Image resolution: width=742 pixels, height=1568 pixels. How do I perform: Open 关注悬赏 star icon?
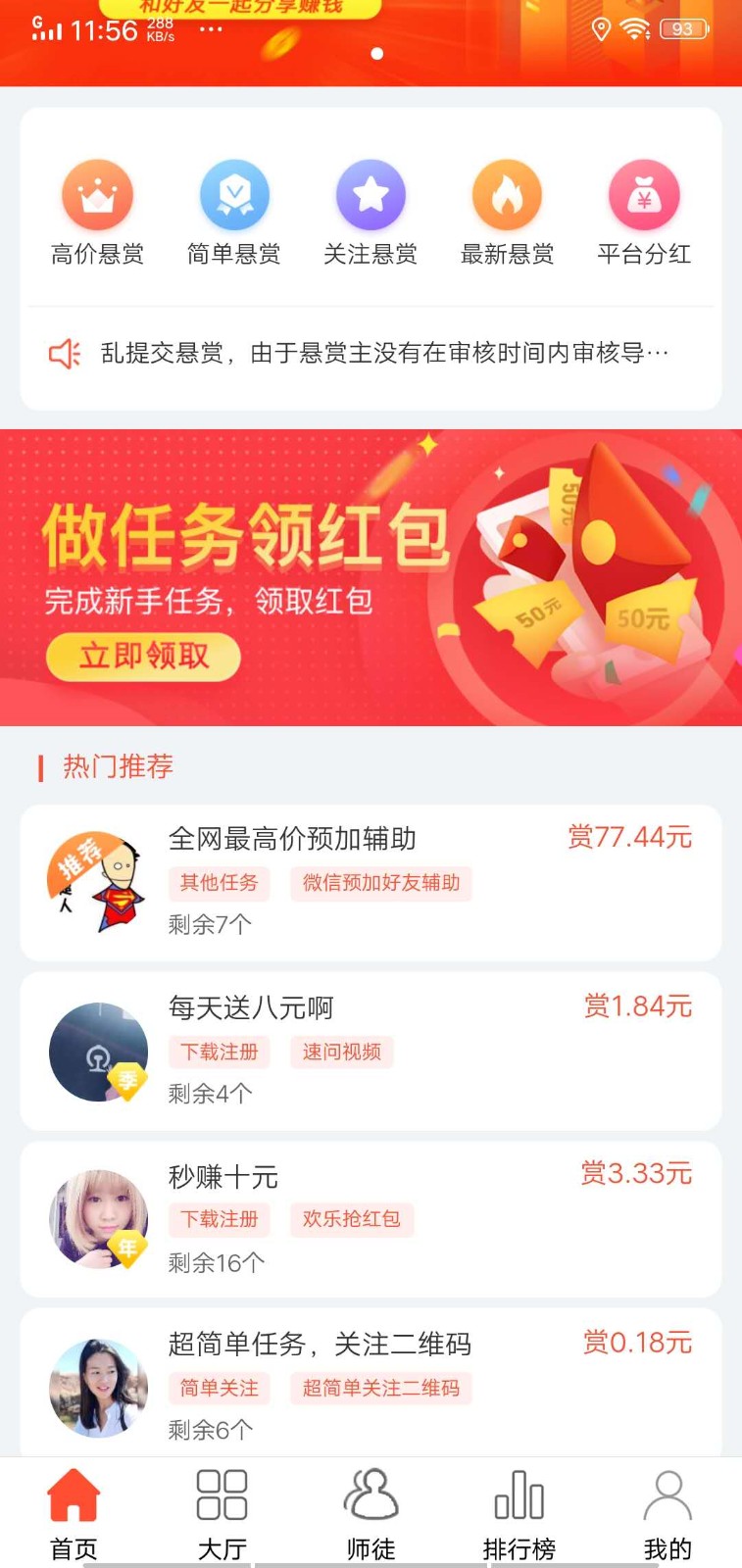click(x=371, y=195)
